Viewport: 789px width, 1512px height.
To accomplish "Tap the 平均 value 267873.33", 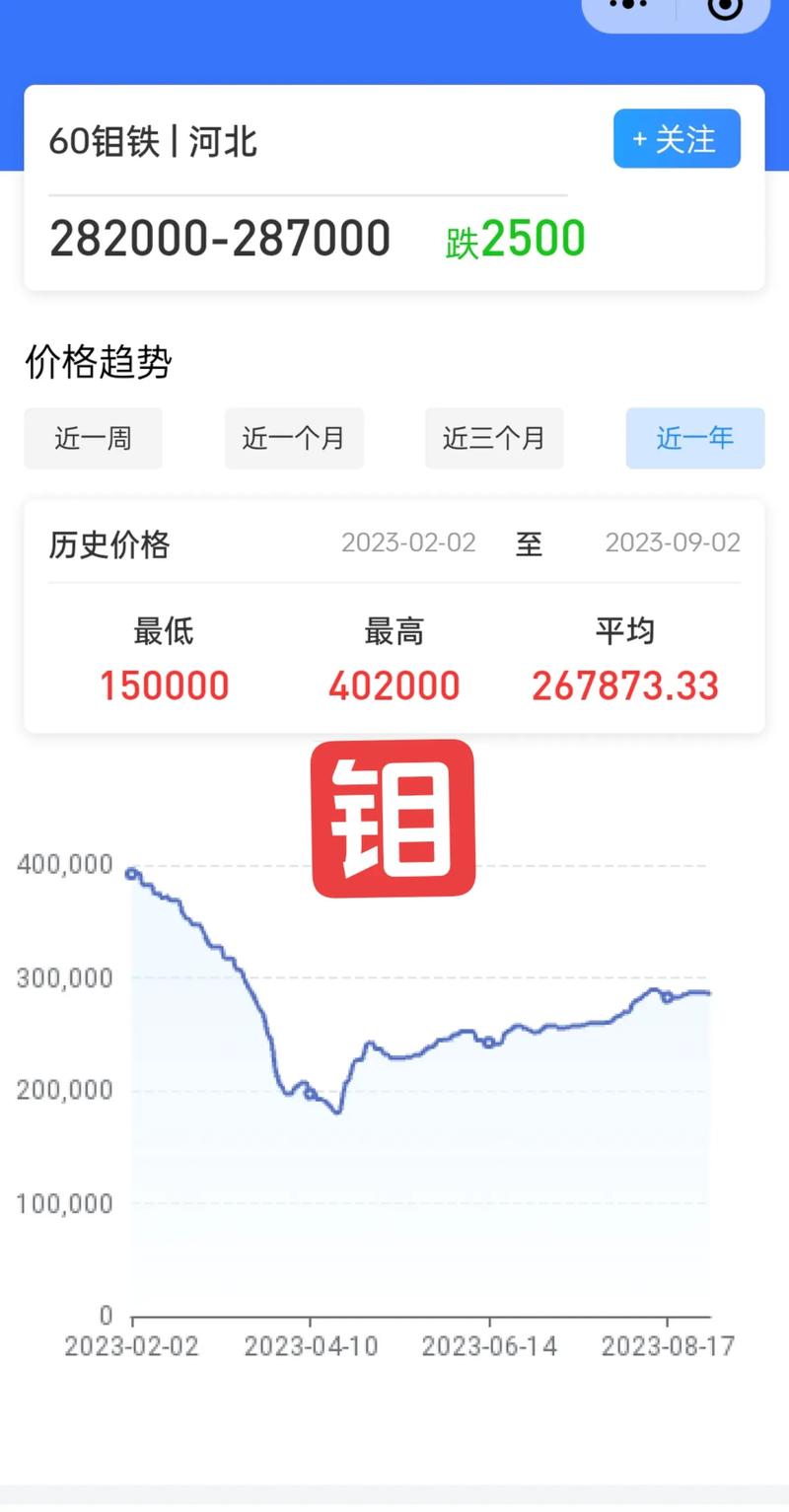I will click(624, 685).
